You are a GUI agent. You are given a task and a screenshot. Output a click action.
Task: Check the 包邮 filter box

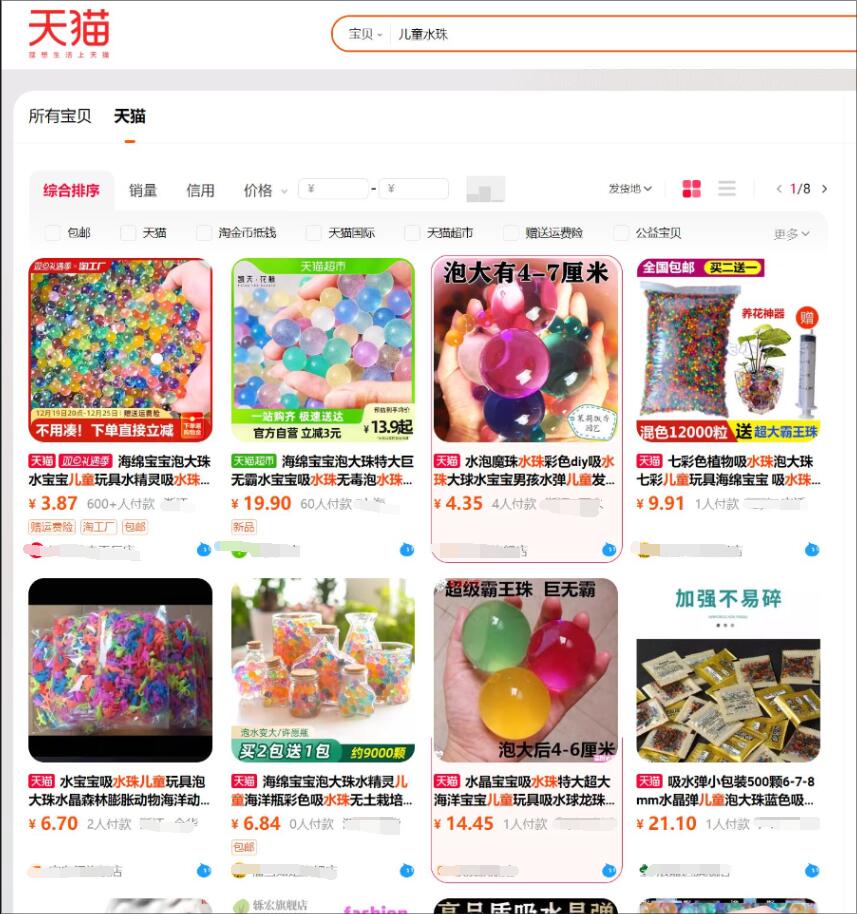(x=52, y=233)
